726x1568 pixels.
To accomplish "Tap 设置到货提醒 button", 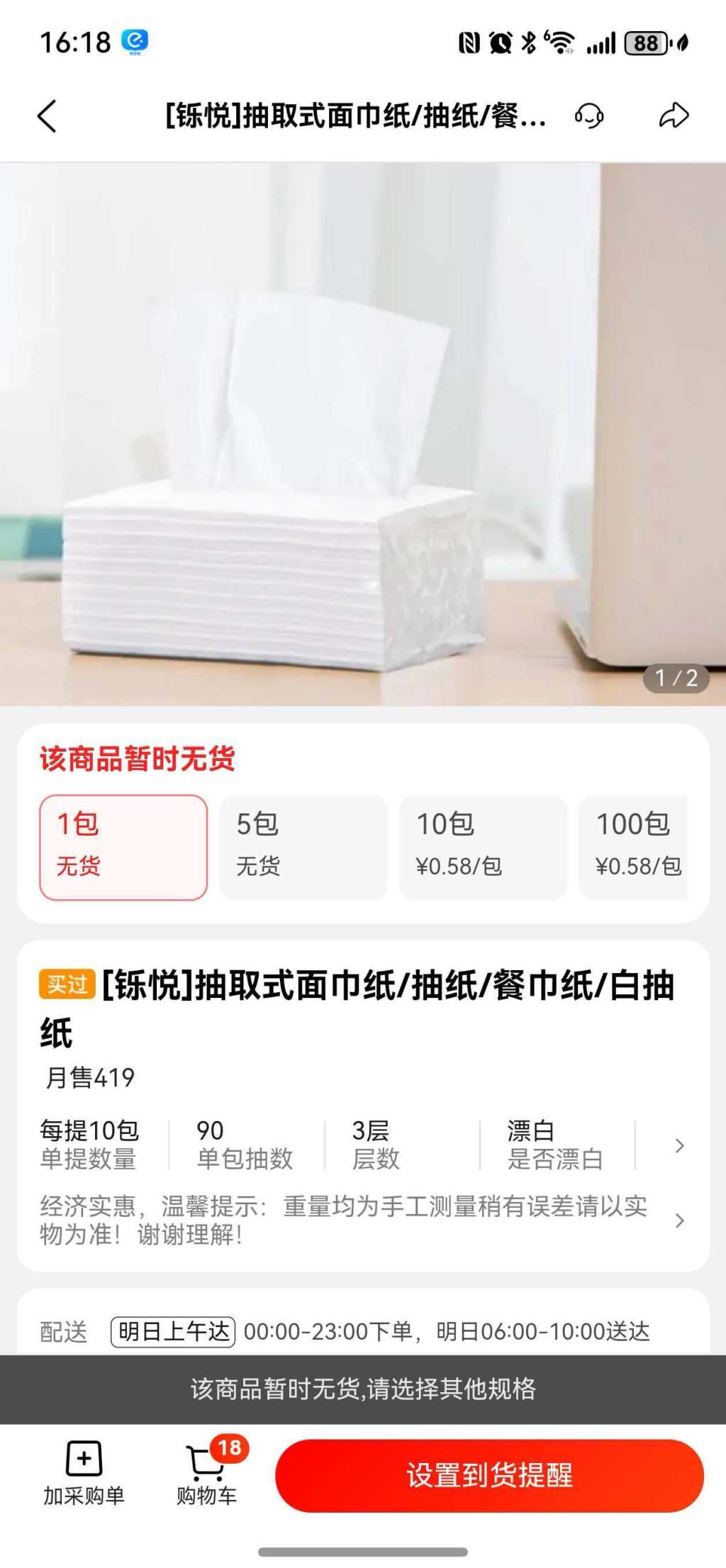I will point(489,1476).
